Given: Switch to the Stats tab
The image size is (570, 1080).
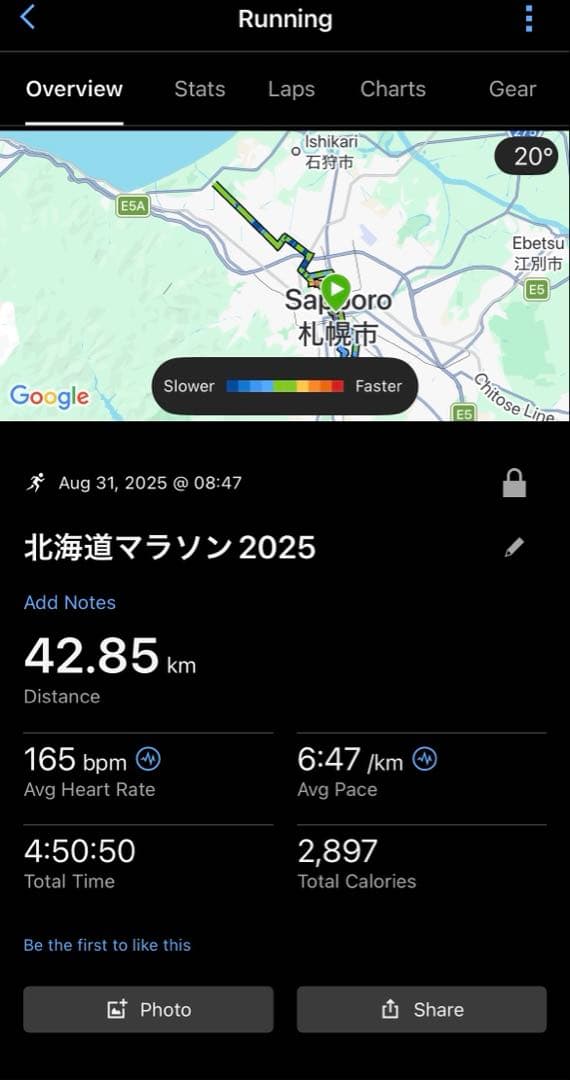Looking at the screenshot, I should [200, 89].
